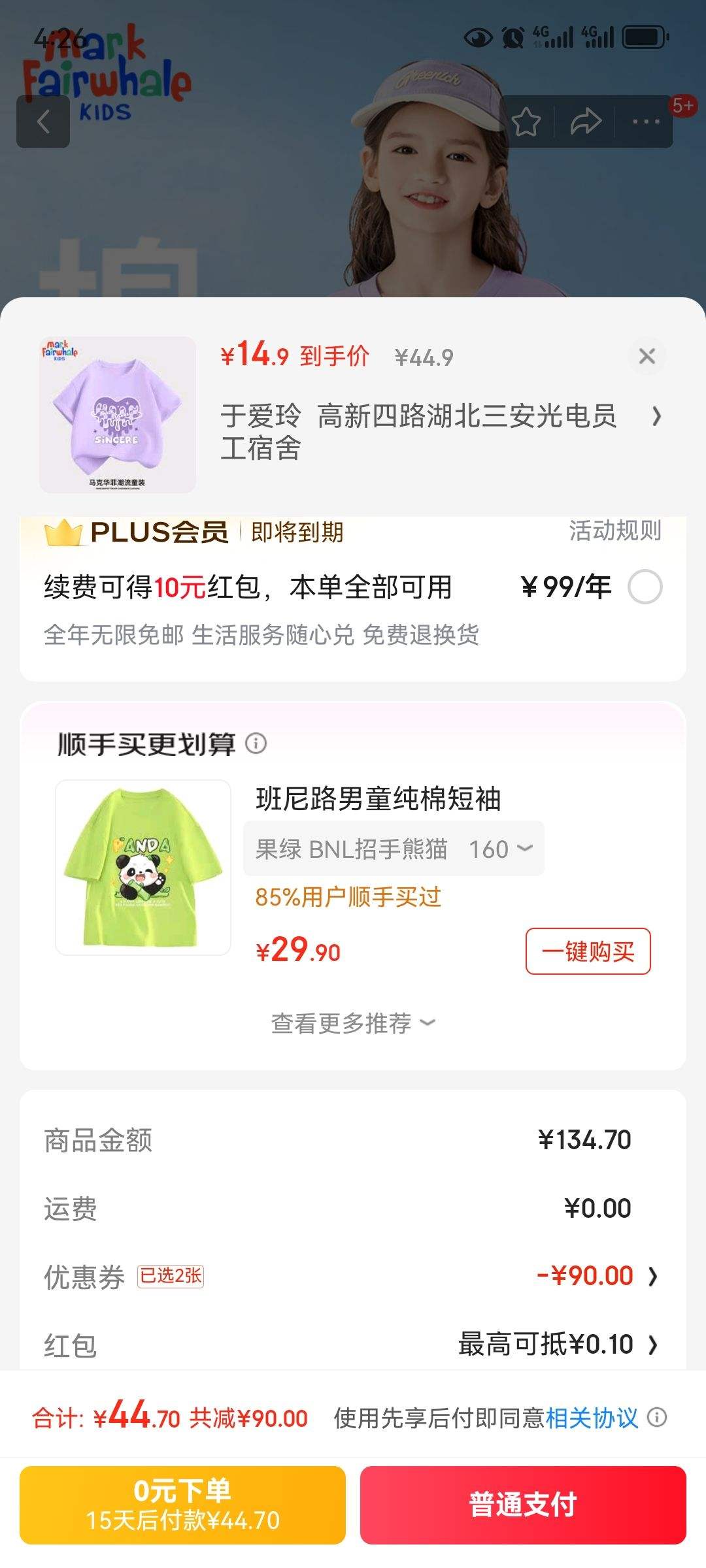This screenshot has width=706, height=1568.
Task: Open the 相关协议 link
Action: coord(592,1418)
